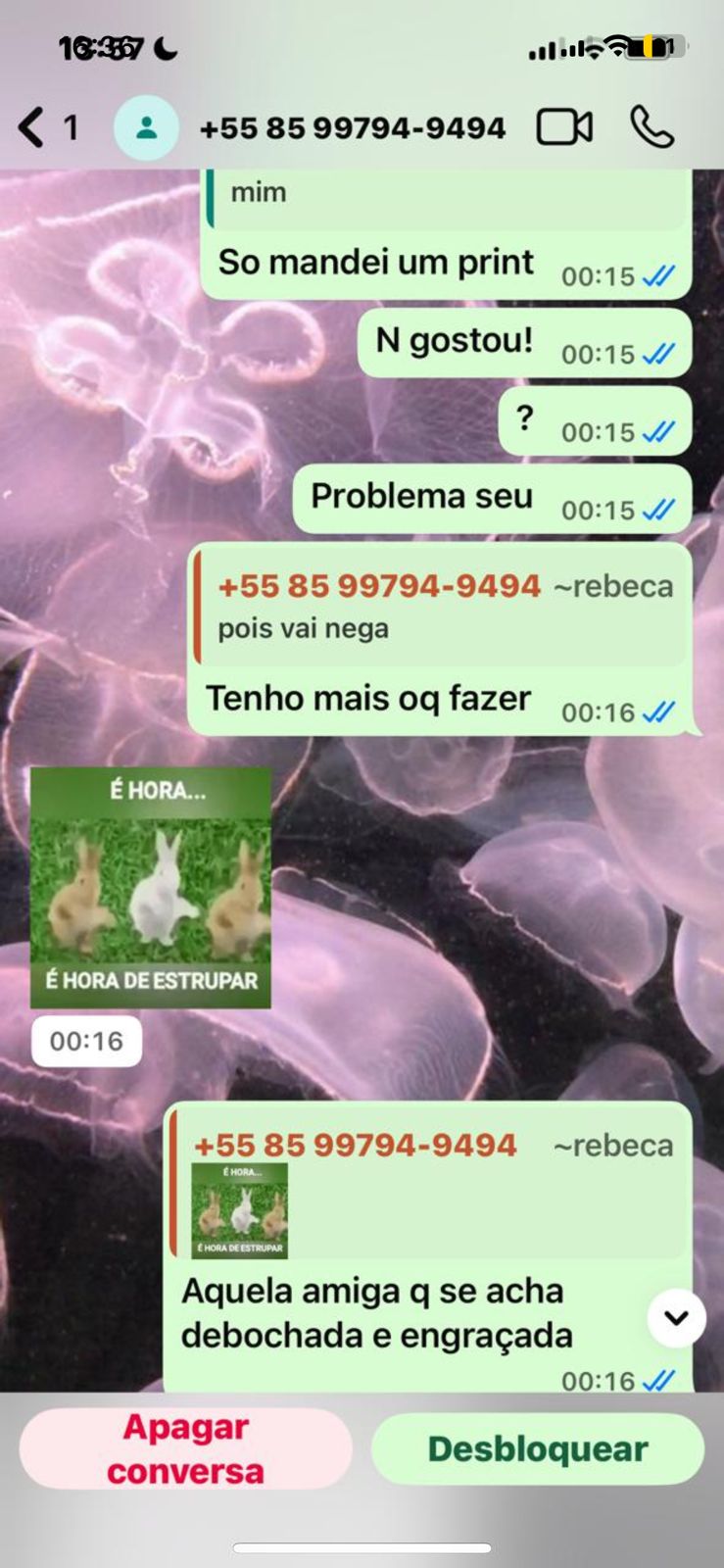Open contact info for +55 85 99794-9494
Image resolution: width=724 pixels, height=1568 pixels.
click(x=352, y=128)
